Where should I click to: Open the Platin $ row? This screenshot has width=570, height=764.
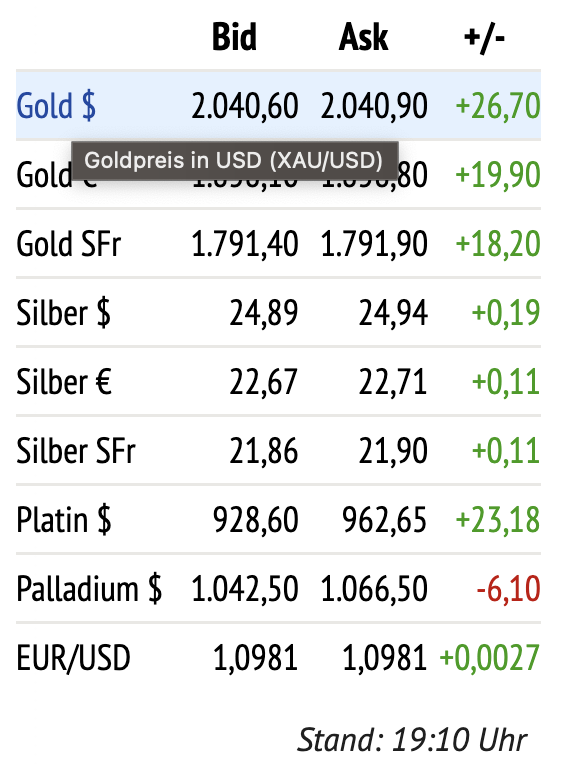[278, 519]
